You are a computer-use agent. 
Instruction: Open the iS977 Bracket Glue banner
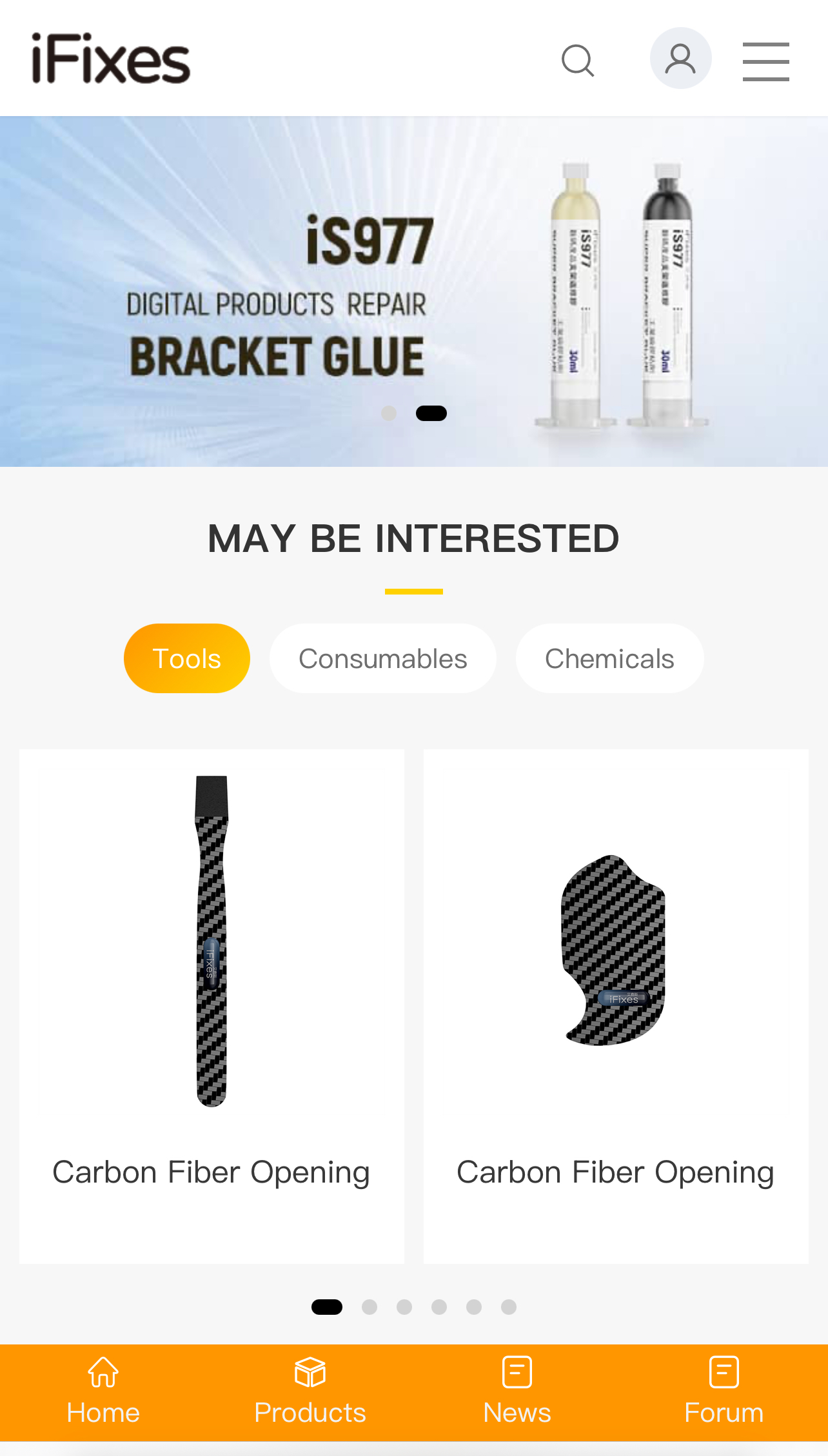coord(413,290)
